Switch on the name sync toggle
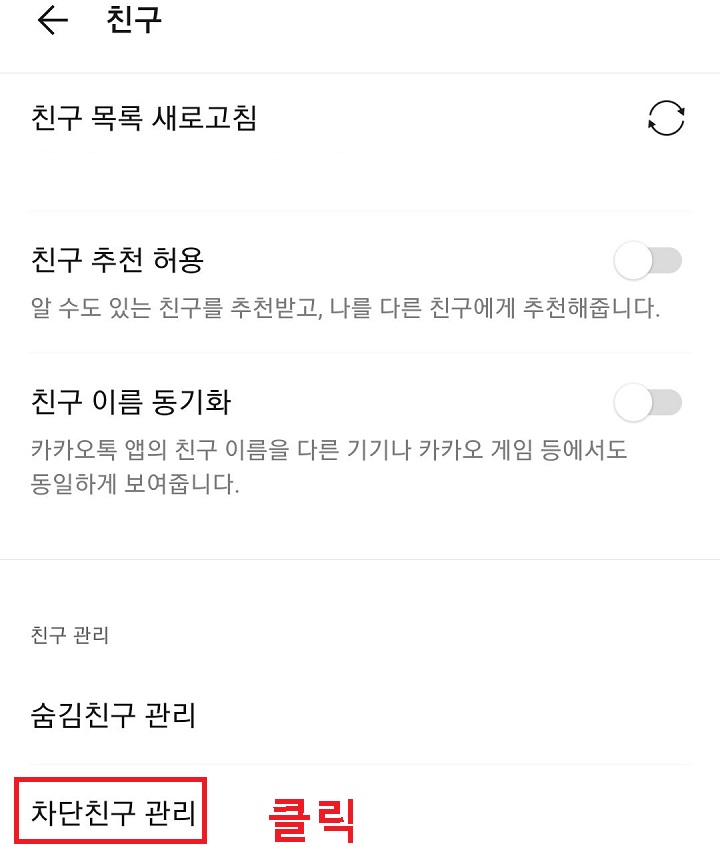Viewport: 720px width, 857px height. (647, 401)
